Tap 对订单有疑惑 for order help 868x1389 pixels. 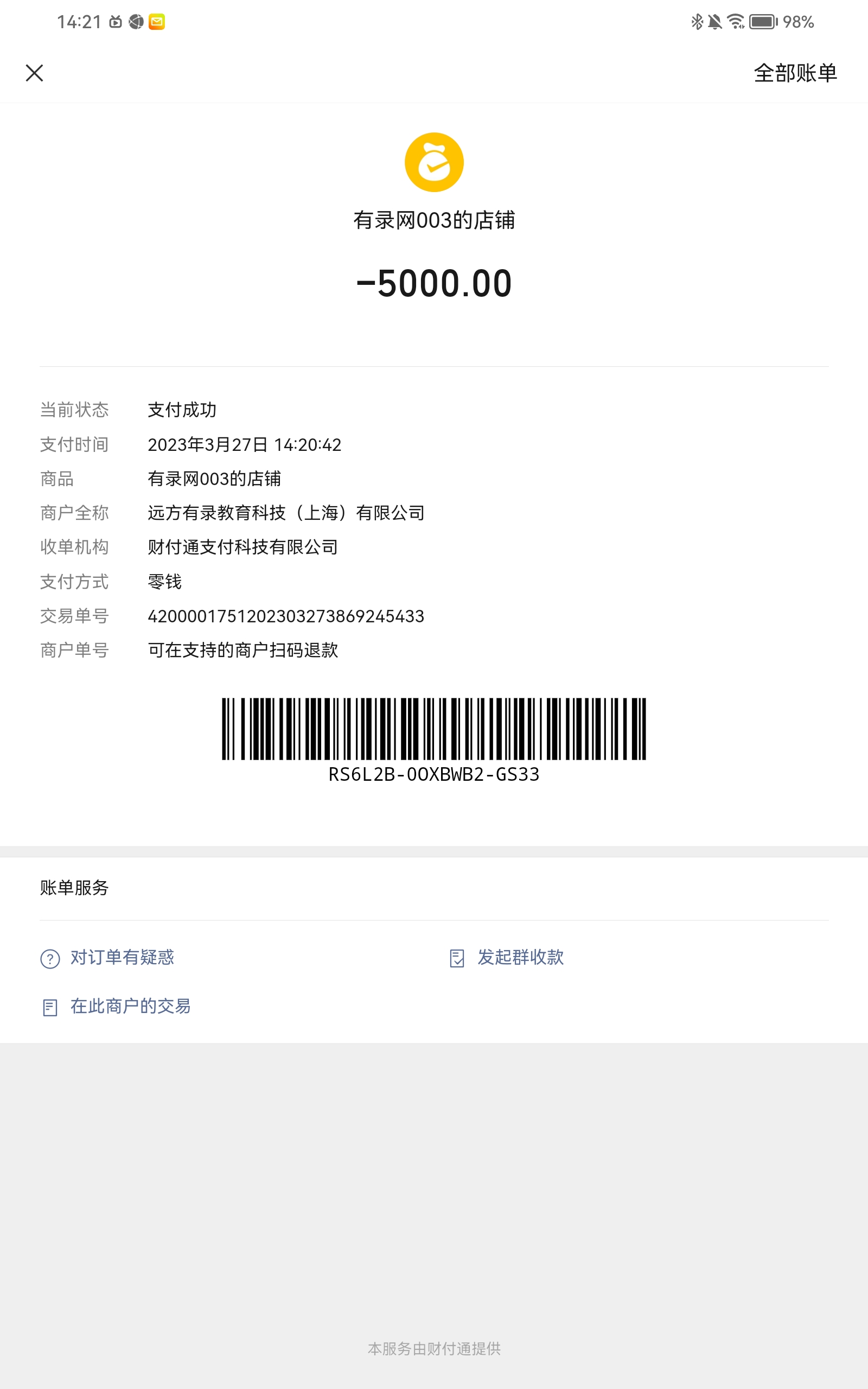coord(121,957)
